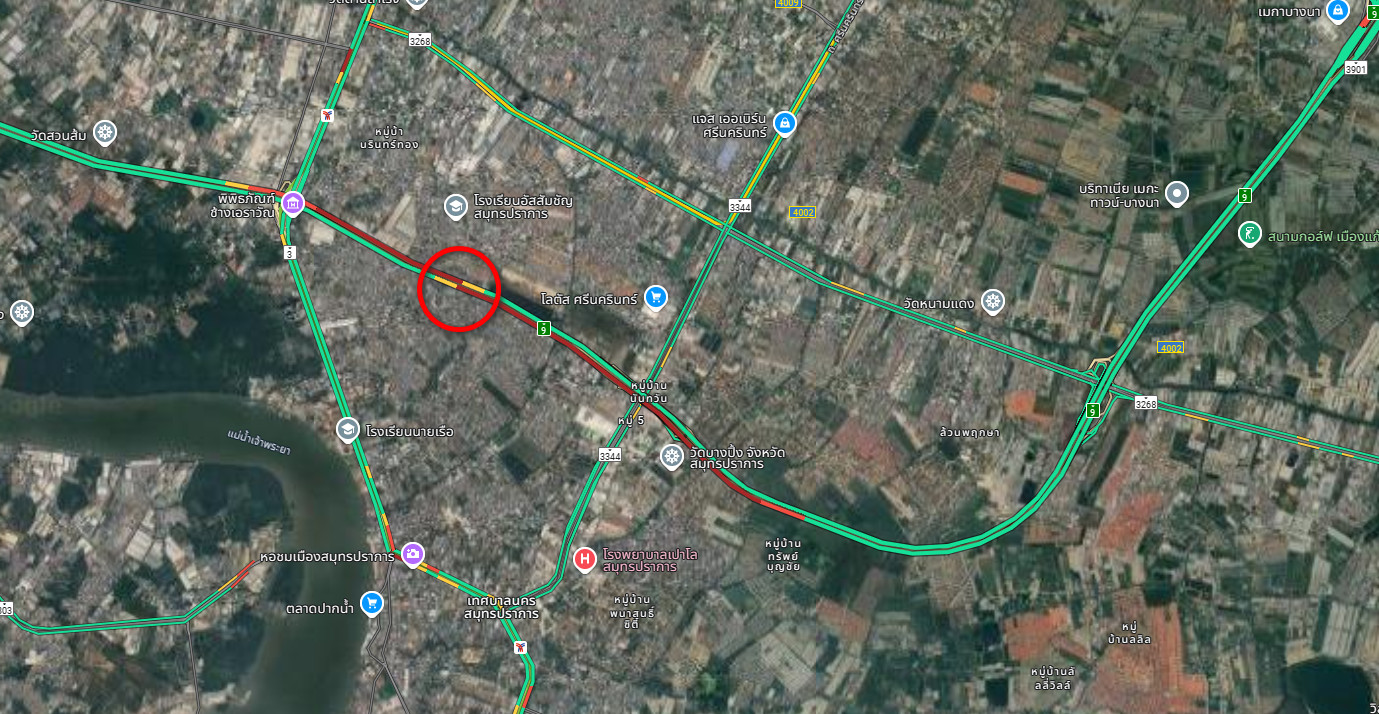The width and height of the screenshot is (1379, 714).
Task: Select the แอส เออเบิร์น ศรีนครินทร์ marker
Action: pos(786,123)
